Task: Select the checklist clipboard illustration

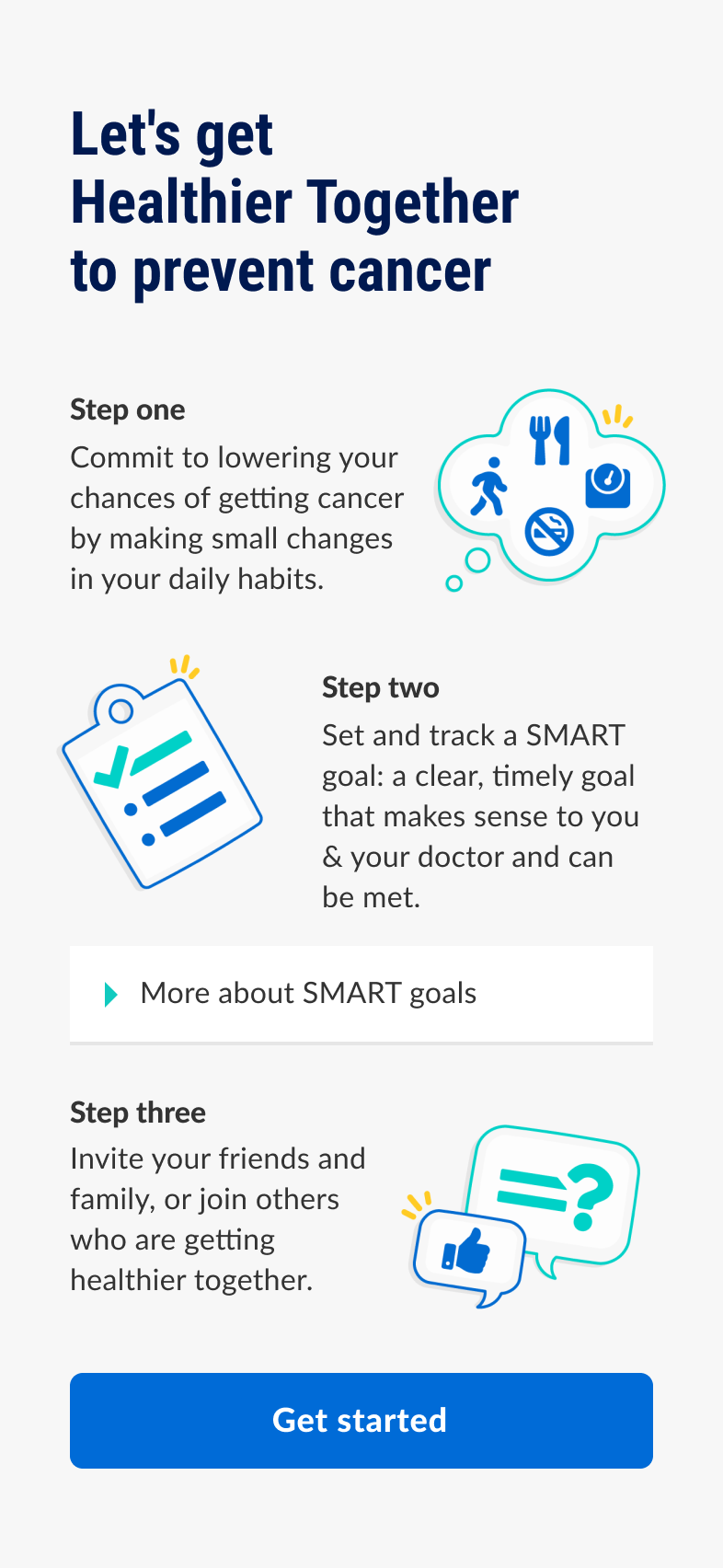Action: (x=161, y=782)
